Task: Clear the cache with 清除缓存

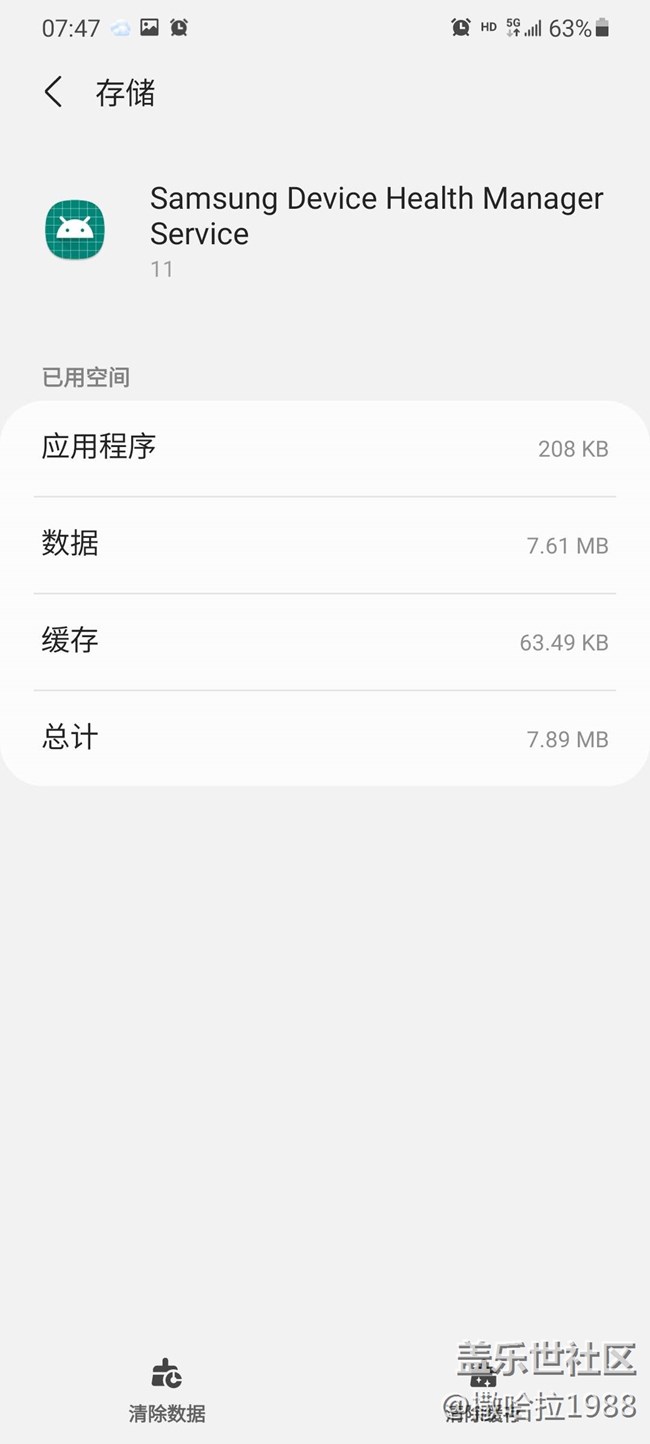Action: 483,1388
